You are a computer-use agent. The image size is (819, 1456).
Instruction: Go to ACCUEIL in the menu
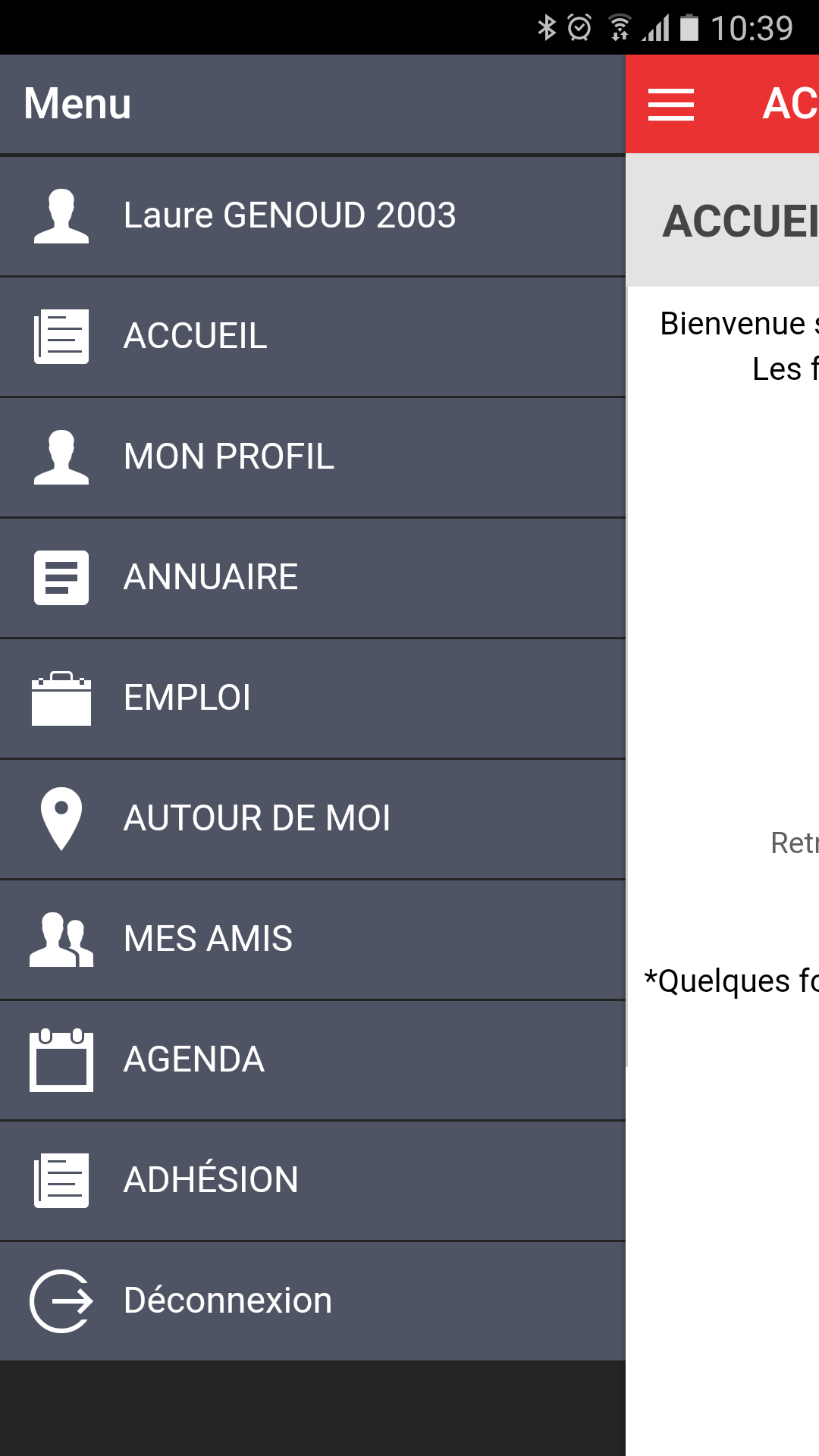[196, 337]
